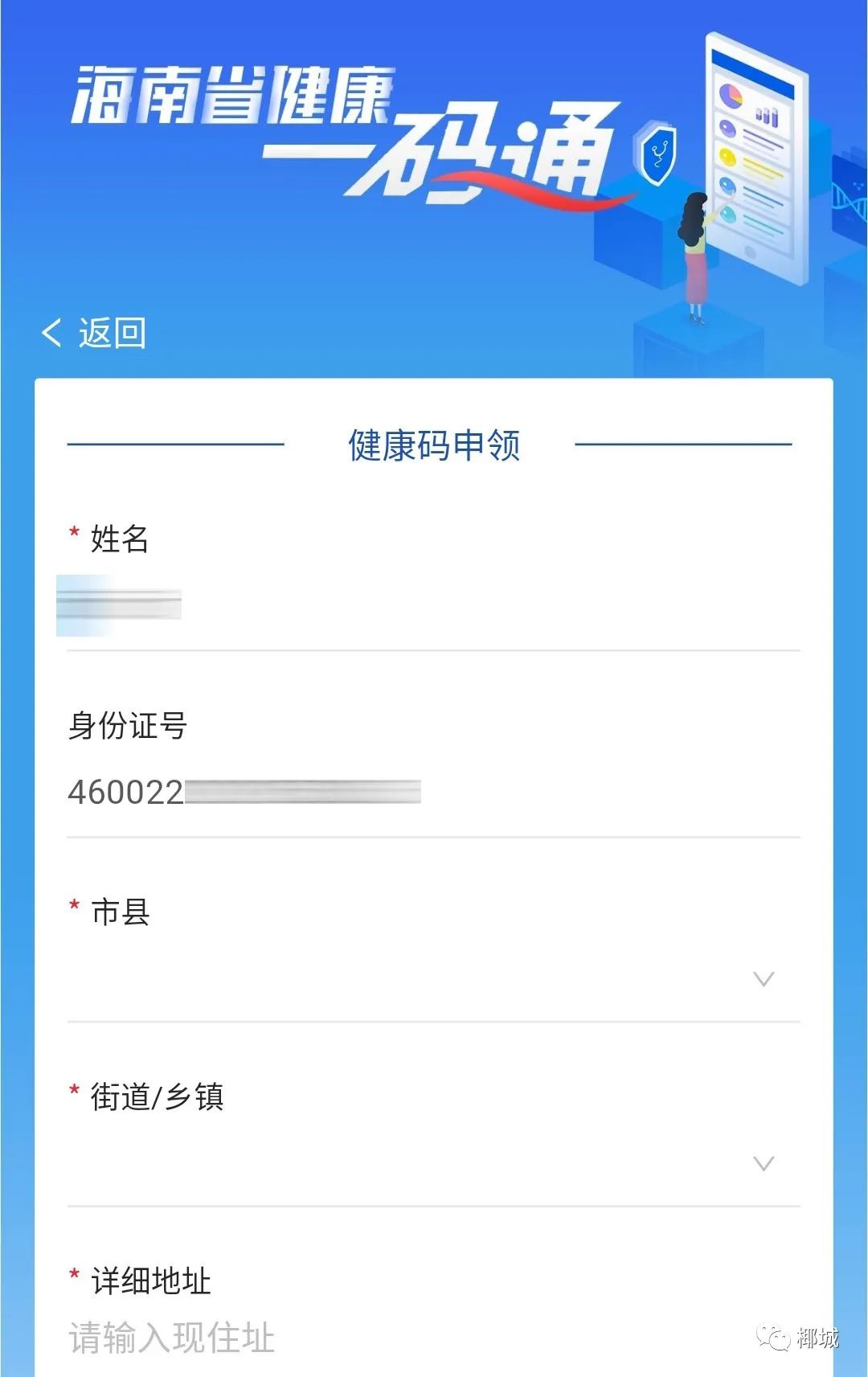Tap the 身份证号 ID number field
This screenshot has height=1377, width=868.
434,793
